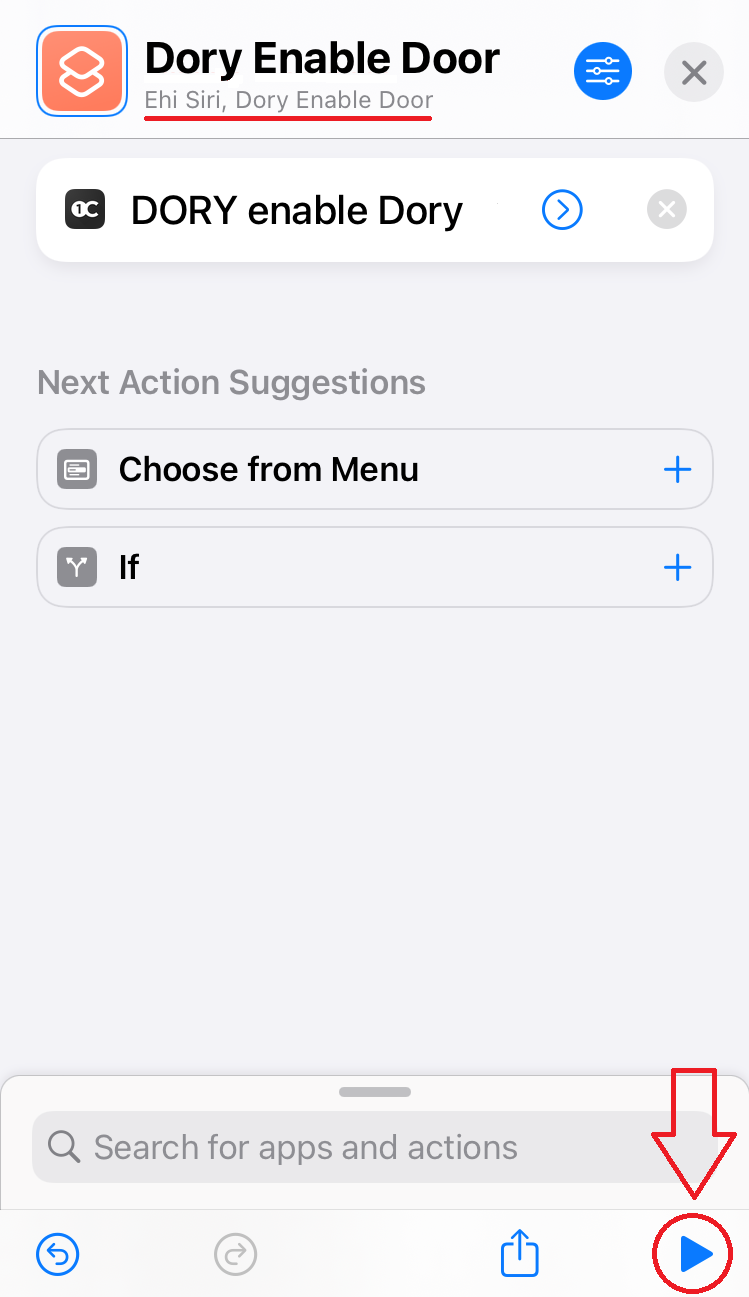Undo the last change
749x1297 pixels.
[x=58, y=1253]
